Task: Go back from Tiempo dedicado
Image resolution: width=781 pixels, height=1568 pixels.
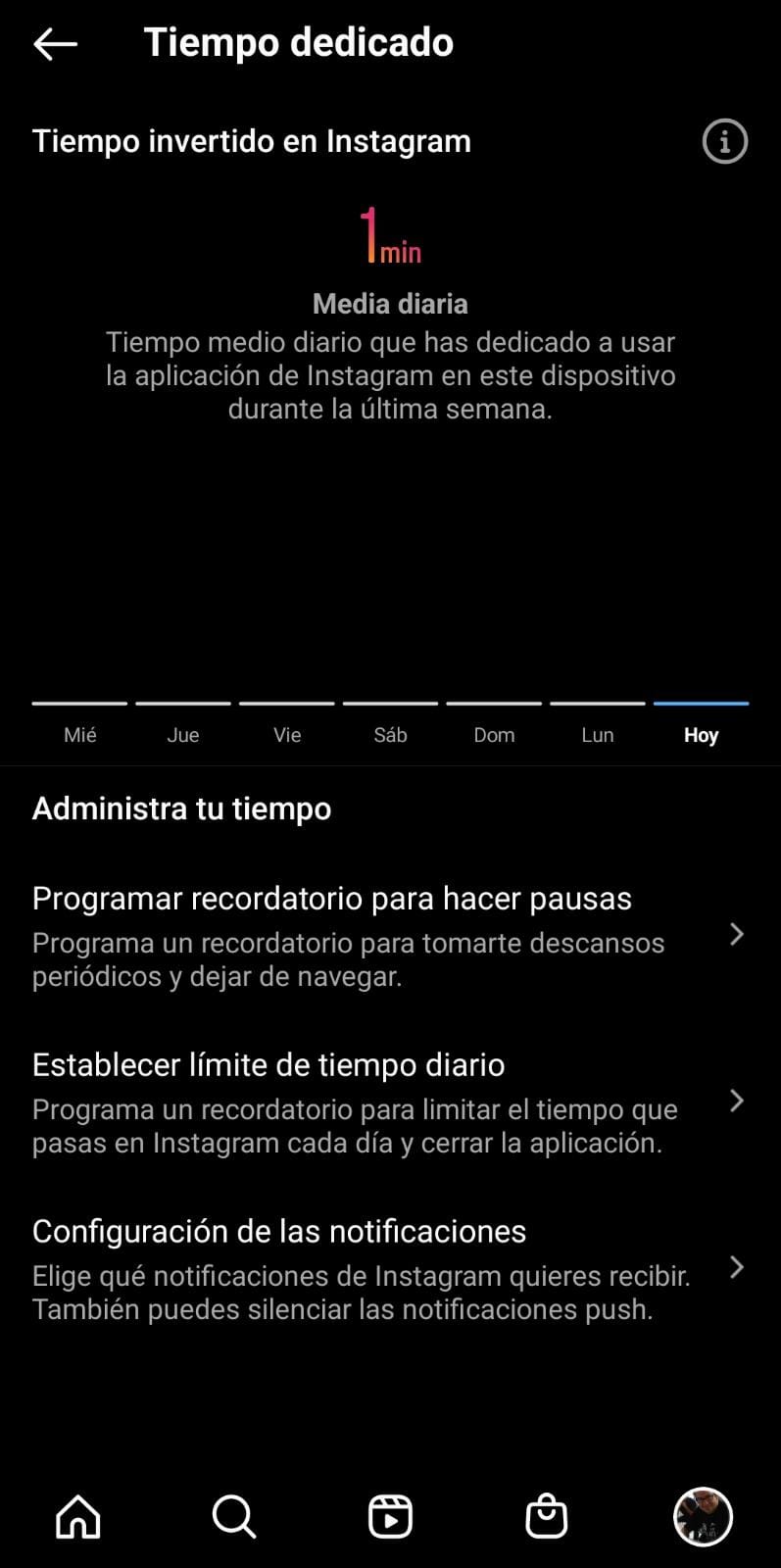Action: point(55,43)
